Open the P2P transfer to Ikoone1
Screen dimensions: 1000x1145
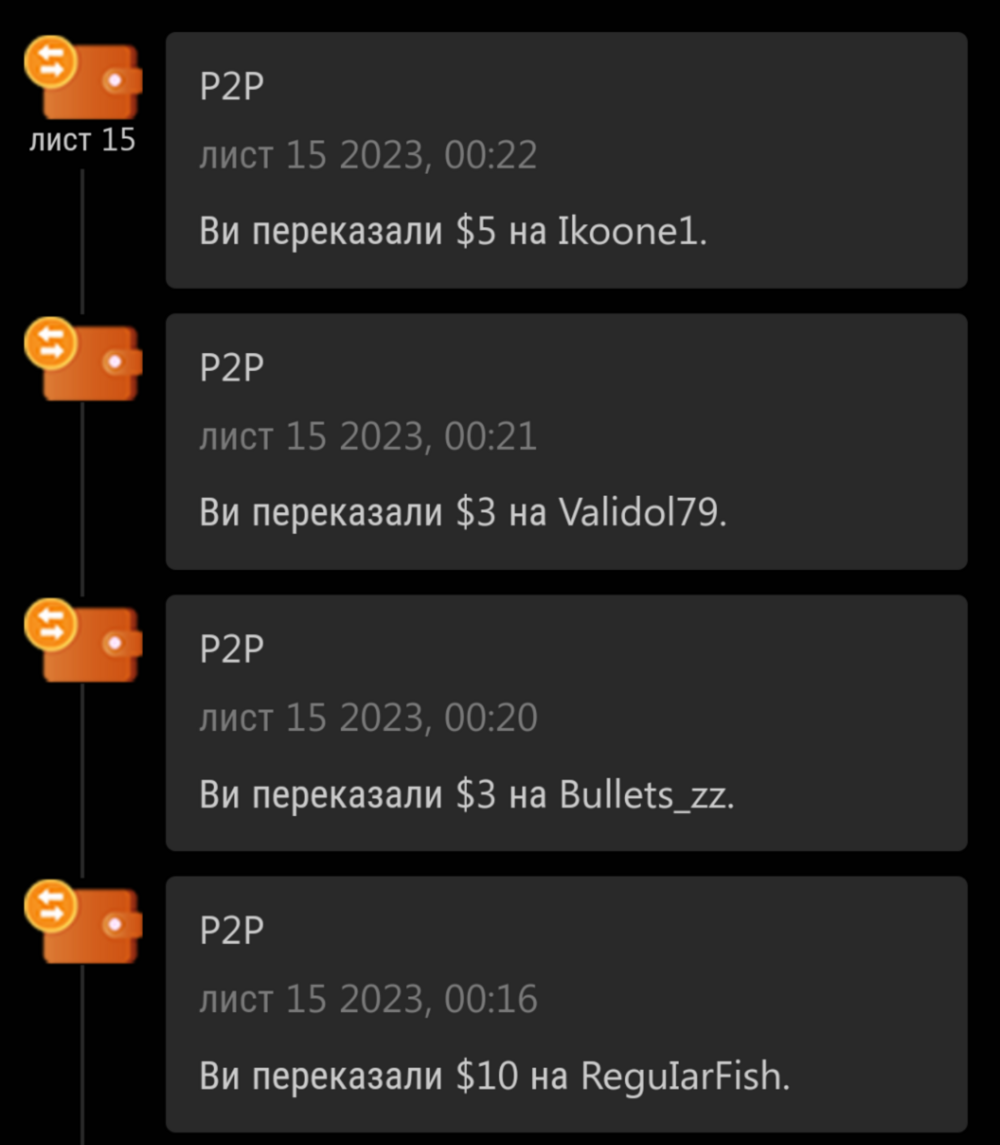tap(566, 160)
